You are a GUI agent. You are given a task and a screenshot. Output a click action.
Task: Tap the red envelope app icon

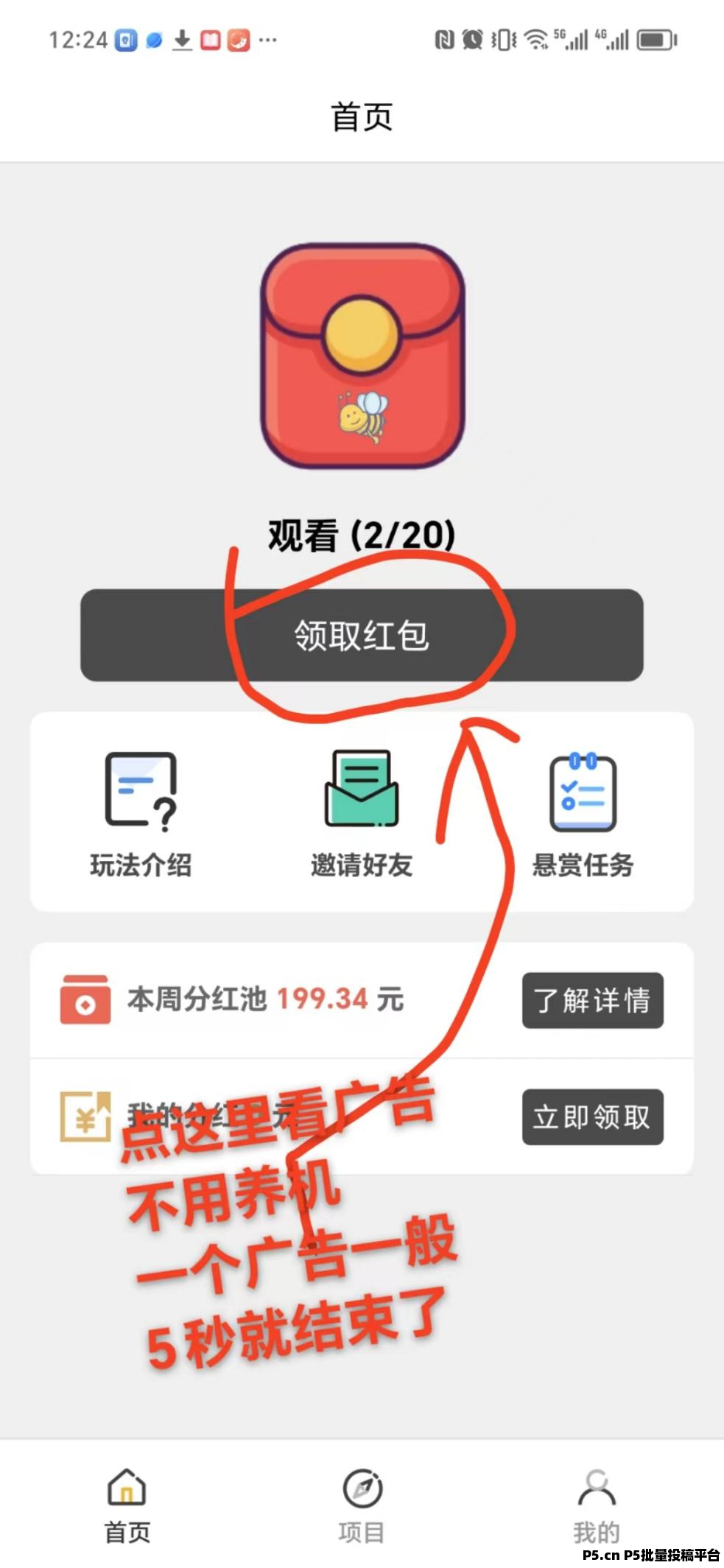[362, 359]
